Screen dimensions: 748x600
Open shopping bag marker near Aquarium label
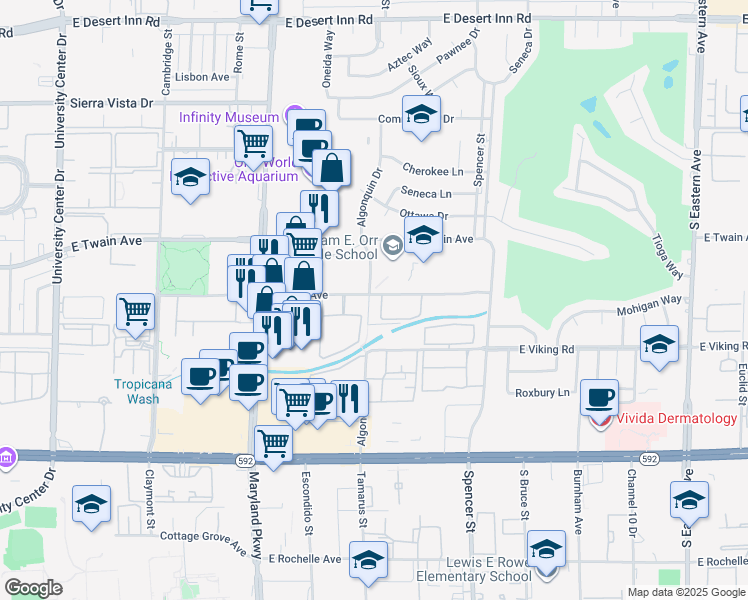click(332, 167)
